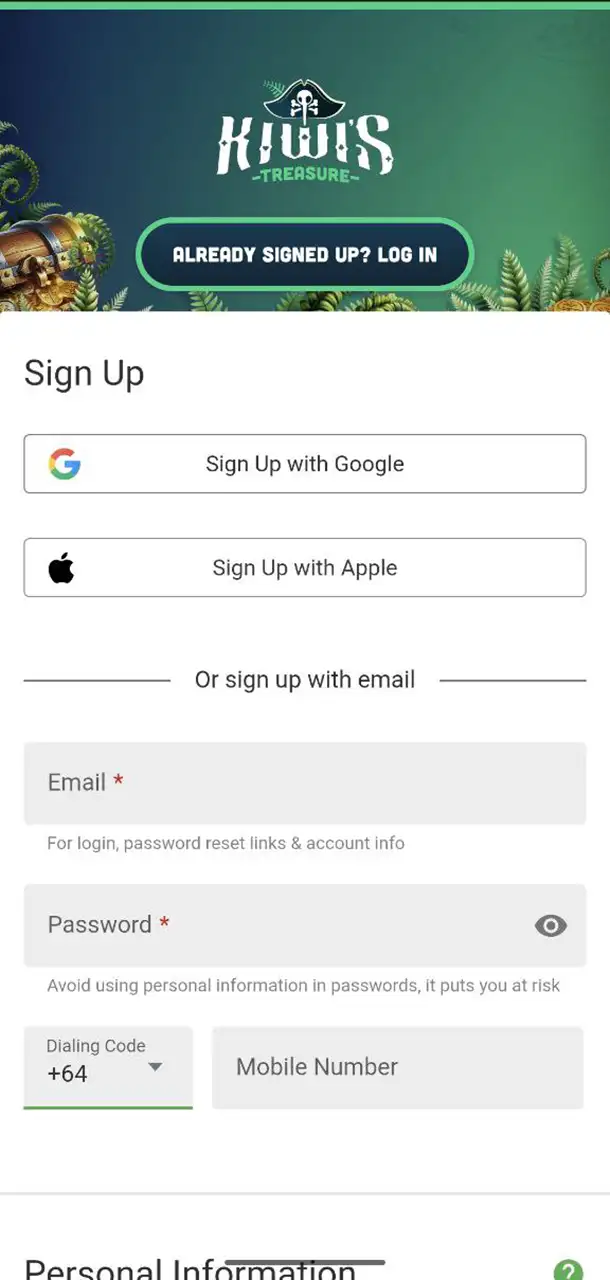Enter the Mobile Number field
The height and width of the screenshot is (1280, 610).
click(397, 1067)
